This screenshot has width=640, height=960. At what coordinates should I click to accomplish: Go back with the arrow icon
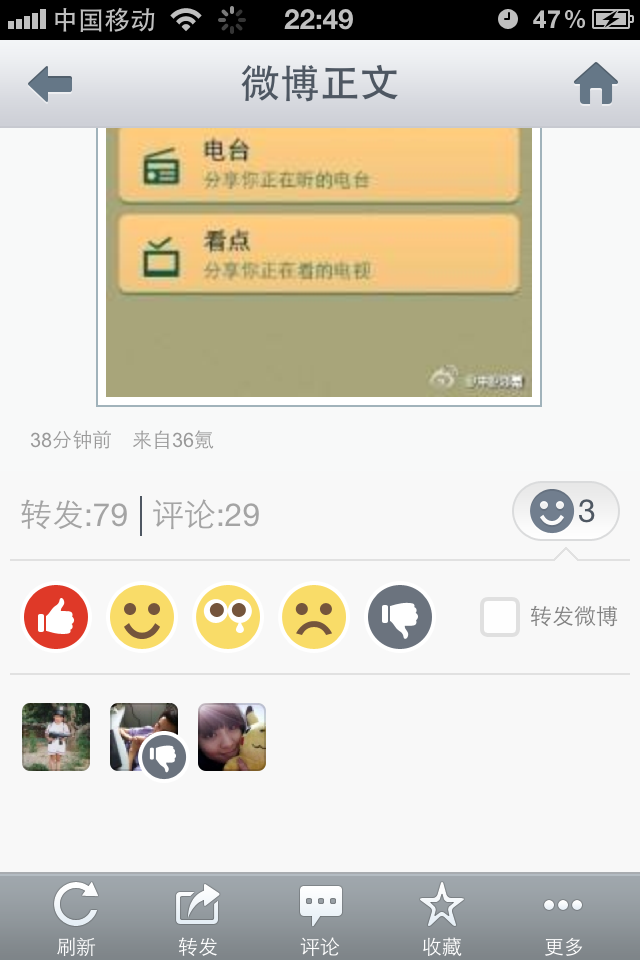pos(50,84)
